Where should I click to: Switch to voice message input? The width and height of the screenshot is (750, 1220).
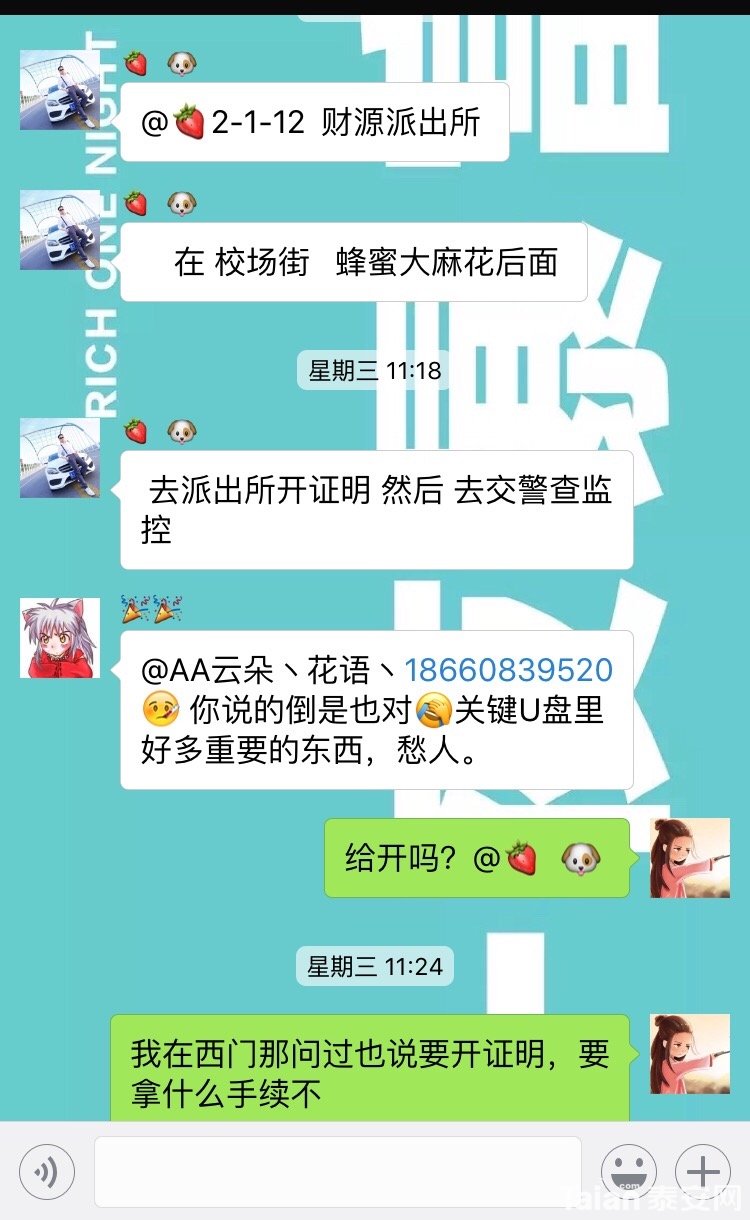(x=46, y=1171)
